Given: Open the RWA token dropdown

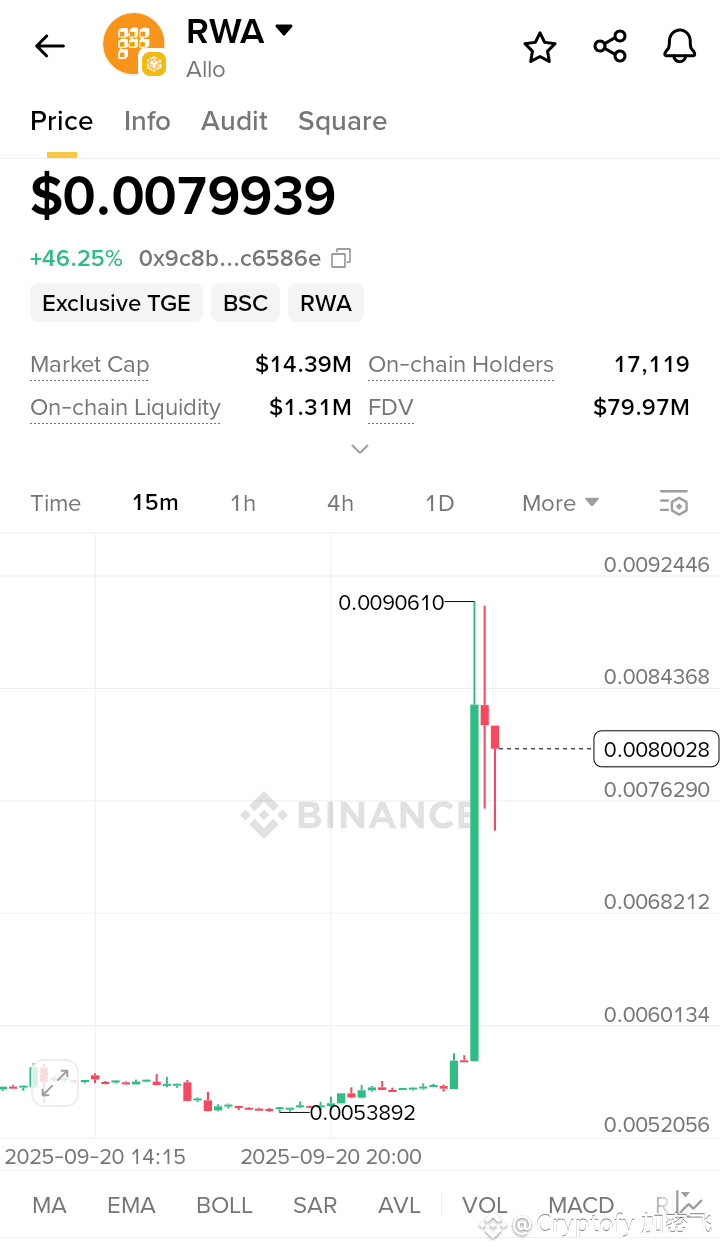Looking at the screenshot, I should [283, 31].
